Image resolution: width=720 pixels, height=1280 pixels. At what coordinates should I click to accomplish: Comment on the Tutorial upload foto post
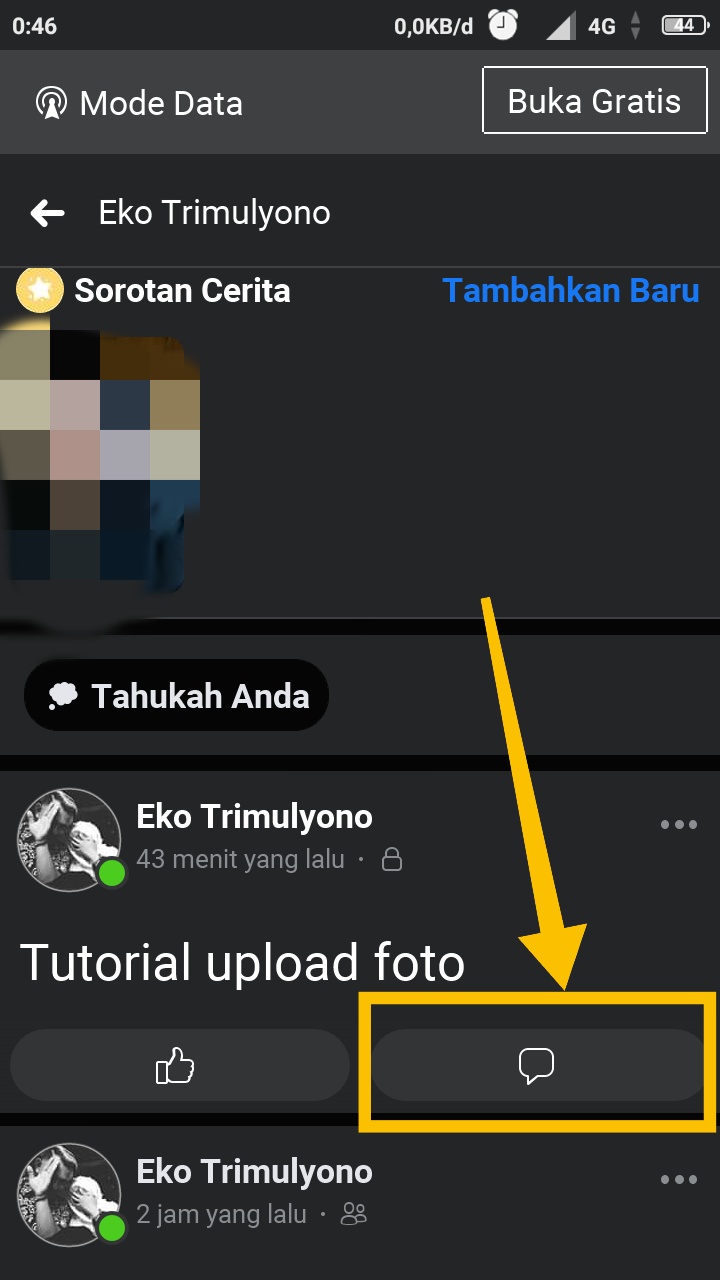coord(537,1066)
